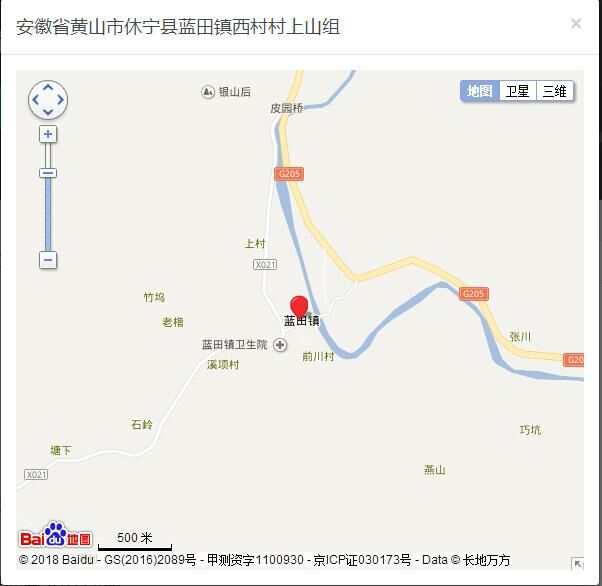This screenshot has height=586, width=602.
Task: Switch to 卫星 satellite view
Action: [x=517, y=91]
